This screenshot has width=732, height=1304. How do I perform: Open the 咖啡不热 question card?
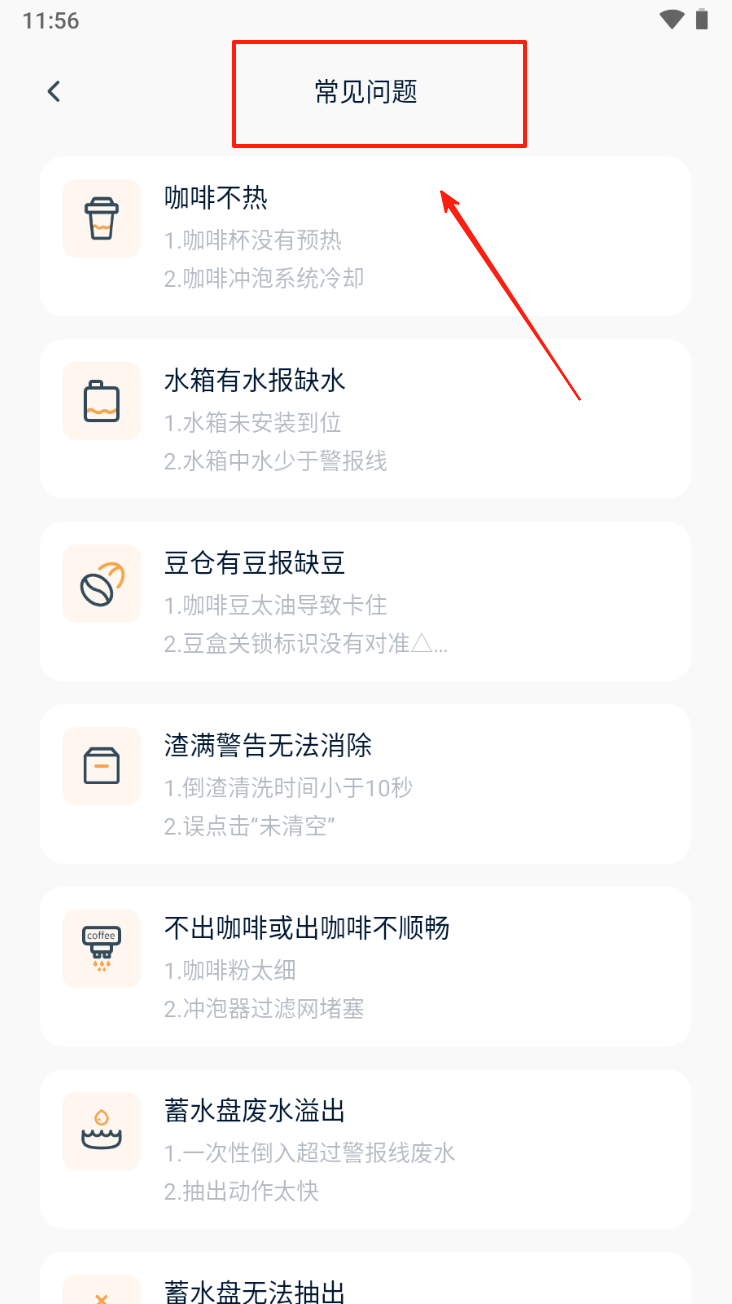point(365,236)
